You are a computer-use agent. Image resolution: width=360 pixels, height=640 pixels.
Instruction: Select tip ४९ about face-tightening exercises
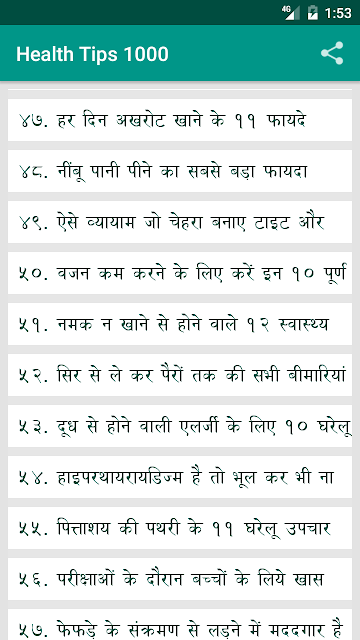(x=180, y=222)
